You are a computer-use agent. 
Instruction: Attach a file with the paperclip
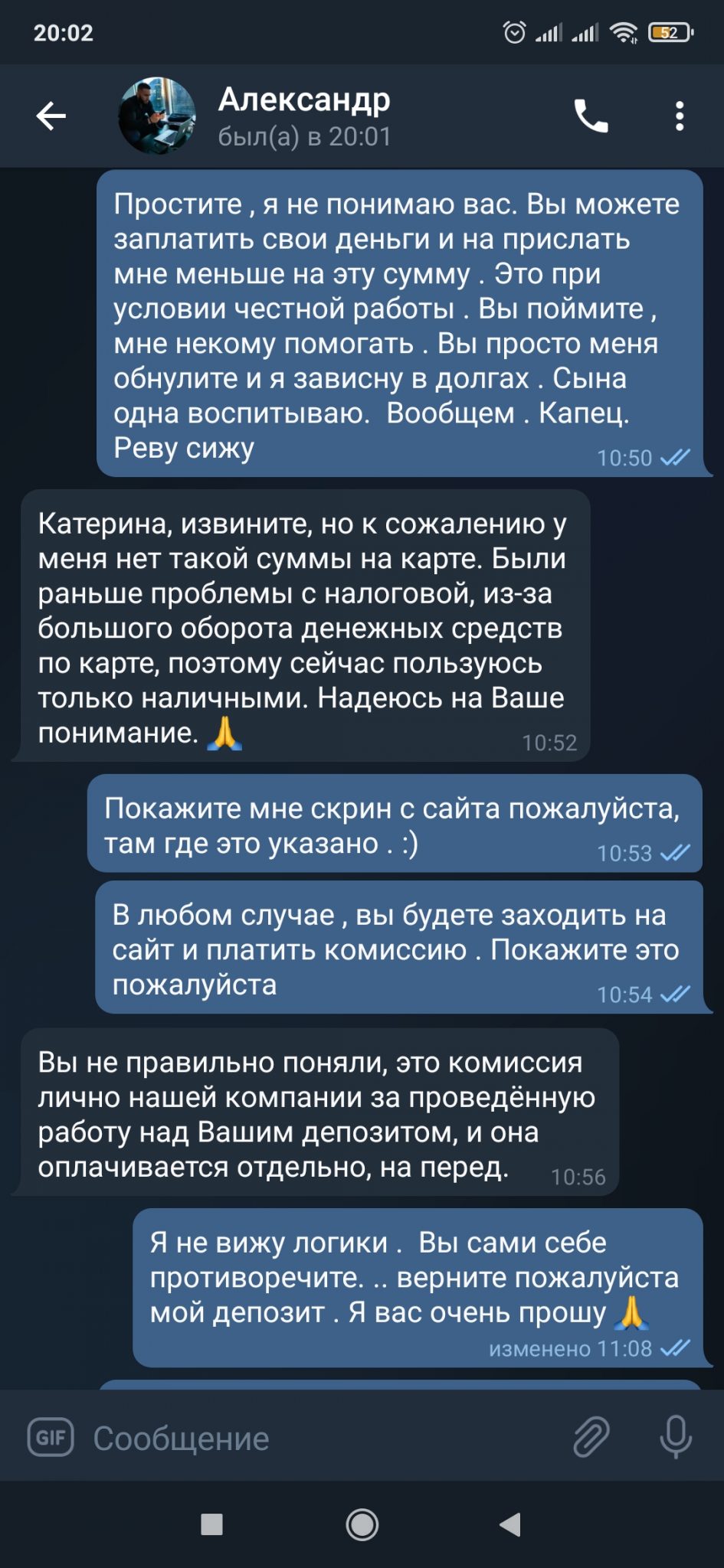pyautogui.click(x=591, y=1436)
